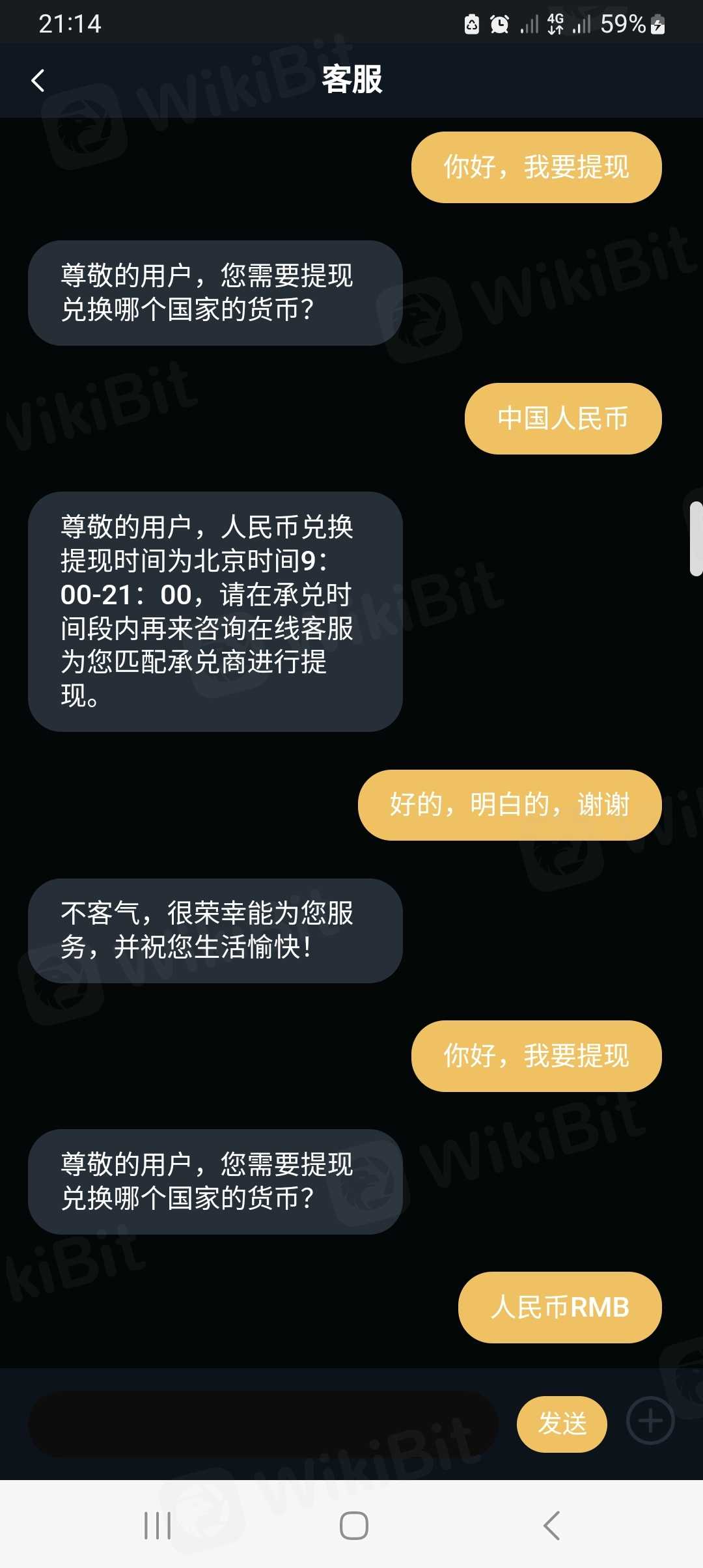Tap the system home button
Image resolution: width=703 pixels, height=1568 pixels.
[x=353, y=1525]
